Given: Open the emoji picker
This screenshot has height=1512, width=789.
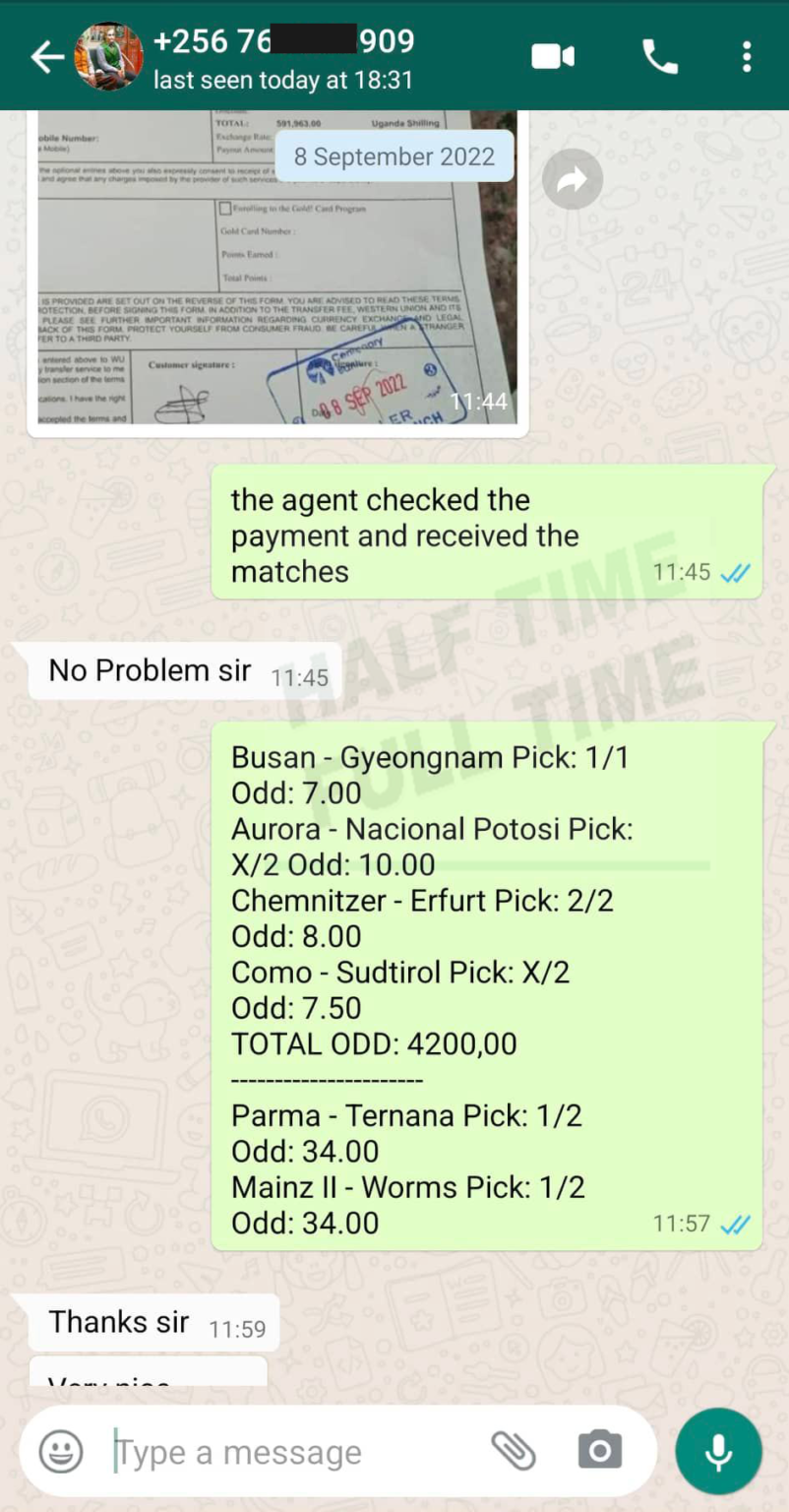Looking at the screenshot, I should (x=61, y=1451).
